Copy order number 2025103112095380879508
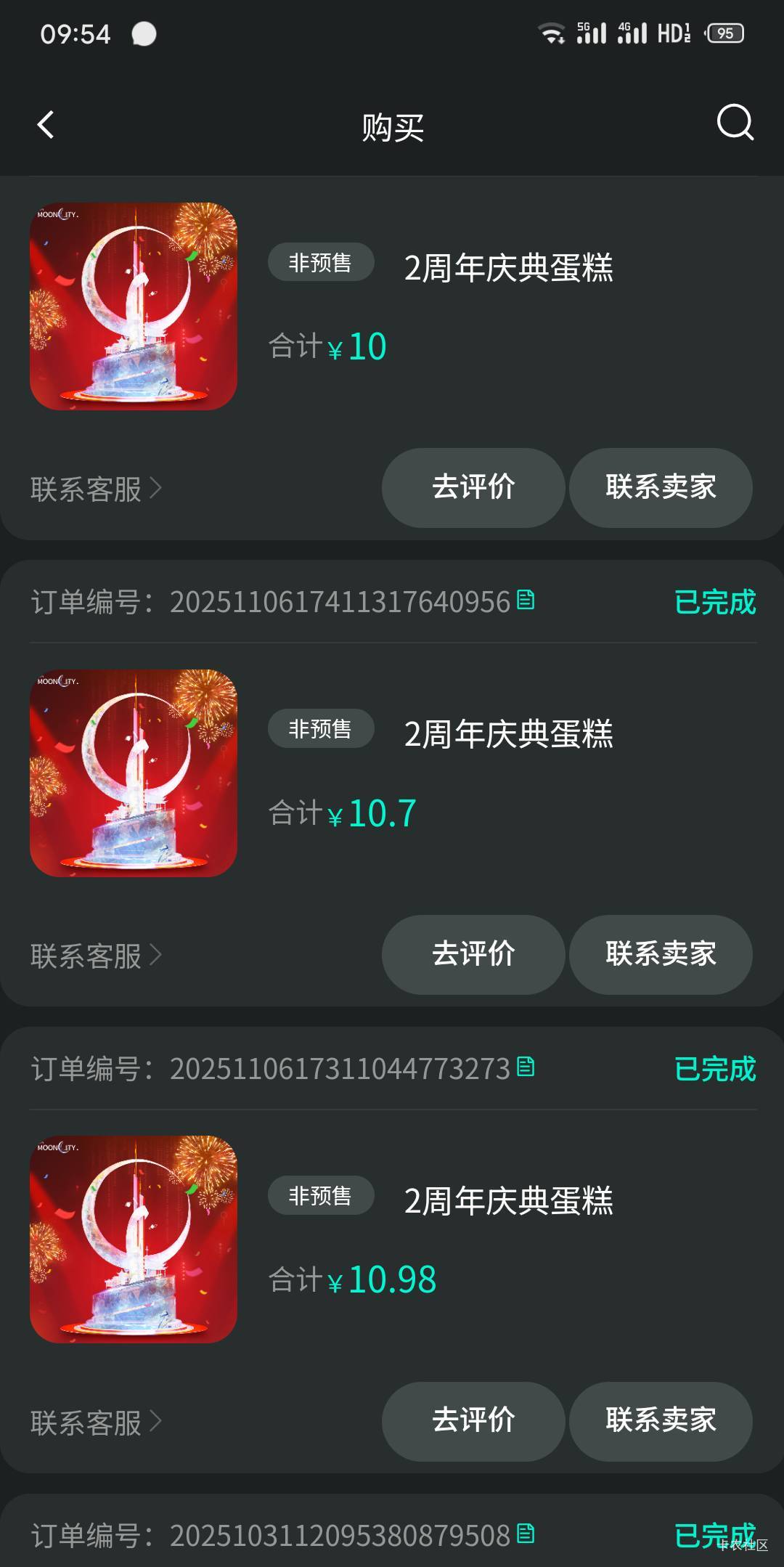The width and height of the screenshot is (784, 1567). (x=526, y=1534)
